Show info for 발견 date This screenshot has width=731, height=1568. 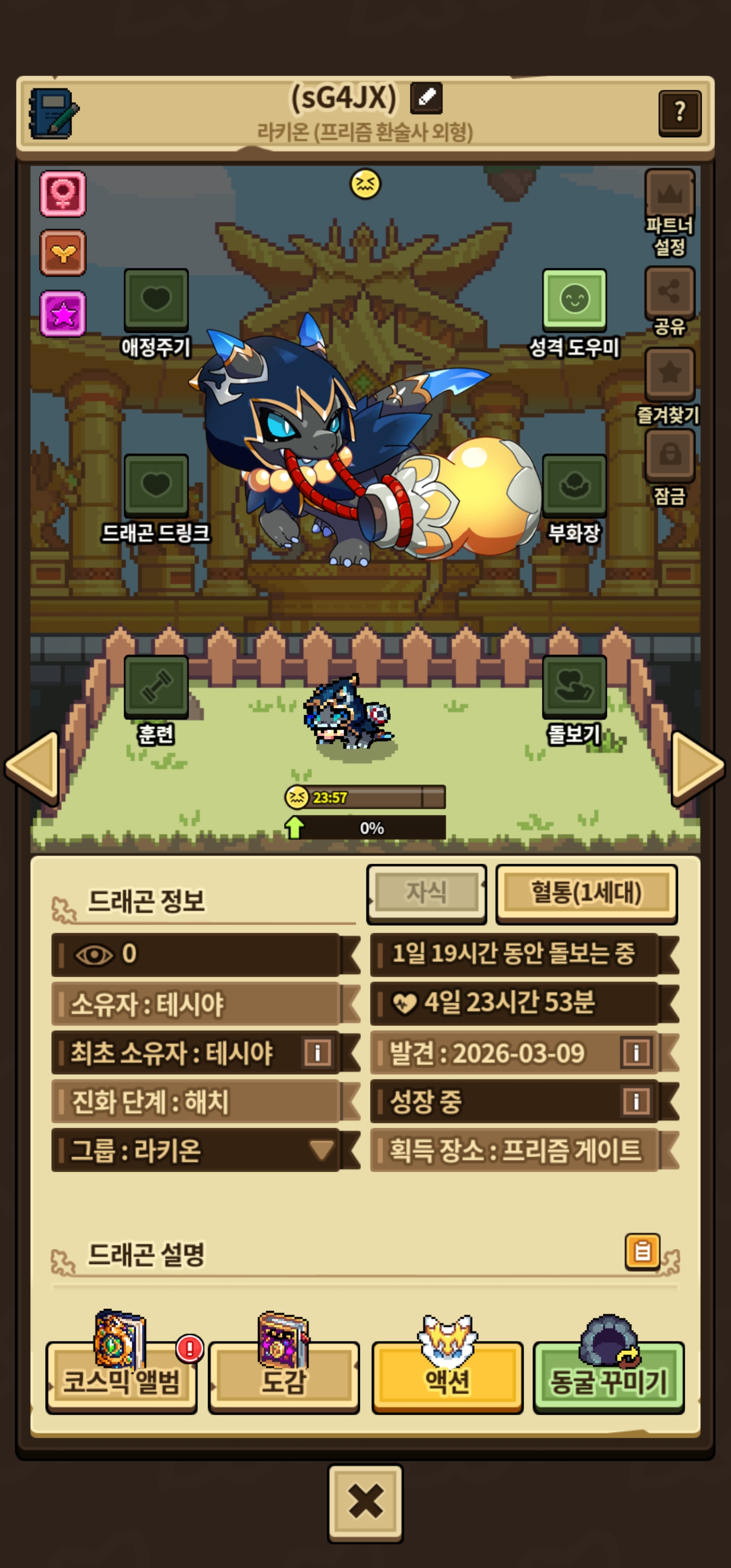636,1053
